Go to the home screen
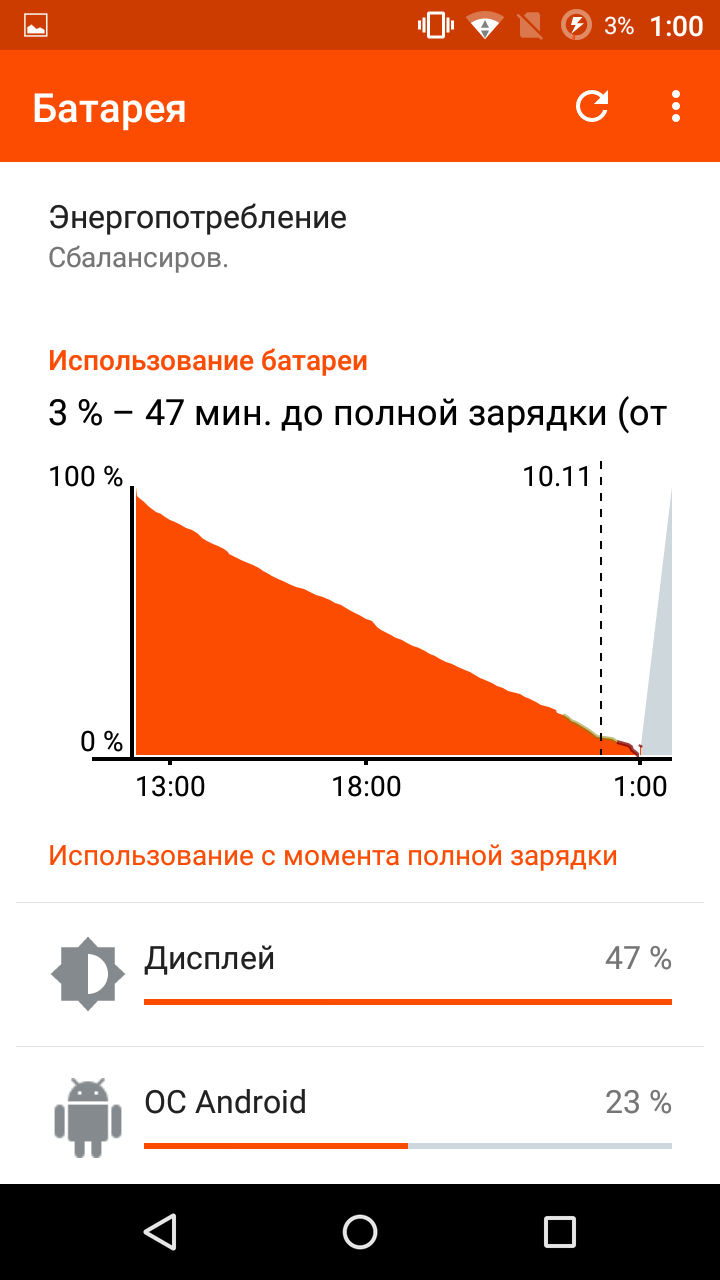Image resolution: width=720 pixels, height=1280 pixels. tap(360, 1231)
